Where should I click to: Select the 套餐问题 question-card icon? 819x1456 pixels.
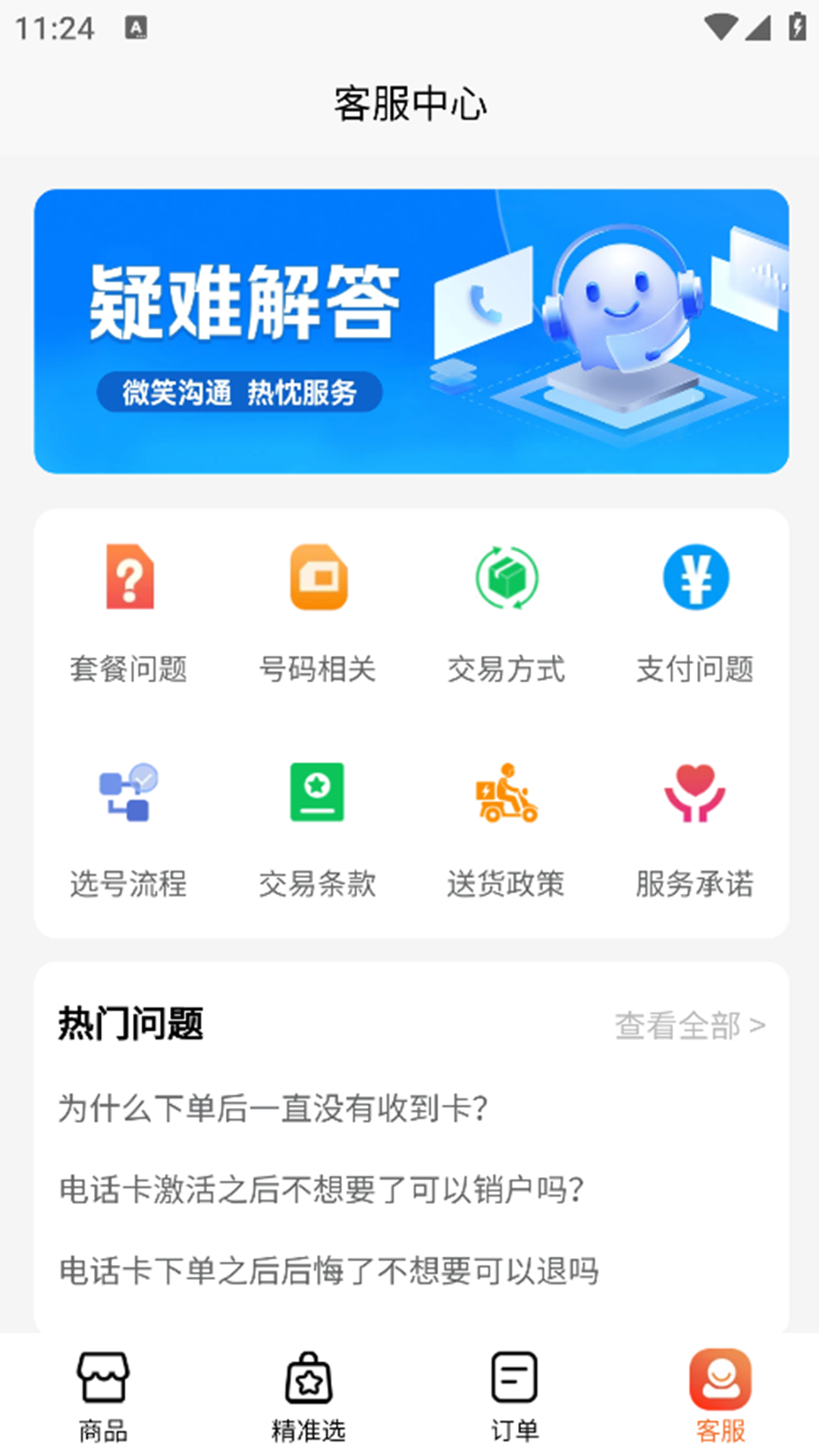(130, 578)
